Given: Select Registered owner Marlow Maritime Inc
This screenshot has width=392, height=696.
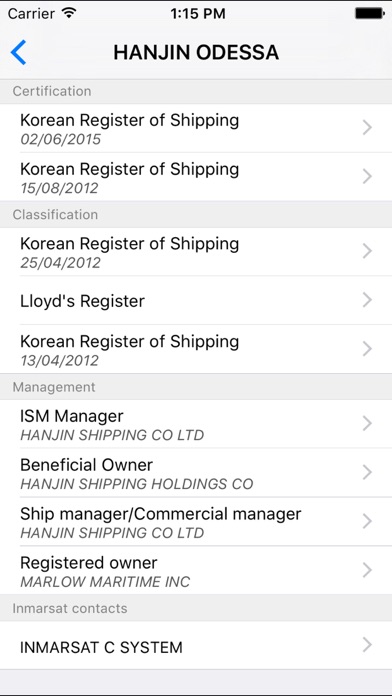Looking at the screenshot, I should coord(196,570).
